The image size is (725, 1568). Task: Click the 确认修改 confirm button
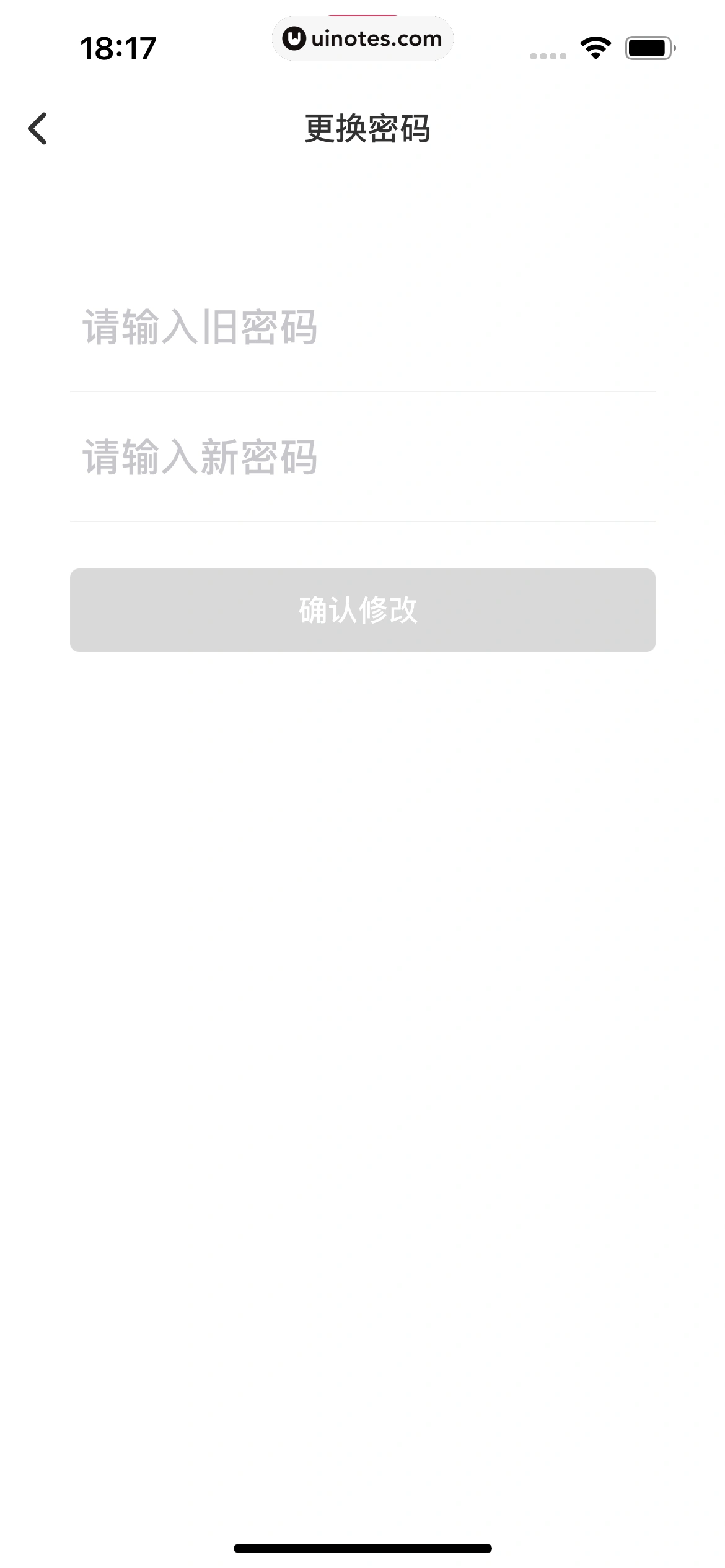[x=362, y=611]
